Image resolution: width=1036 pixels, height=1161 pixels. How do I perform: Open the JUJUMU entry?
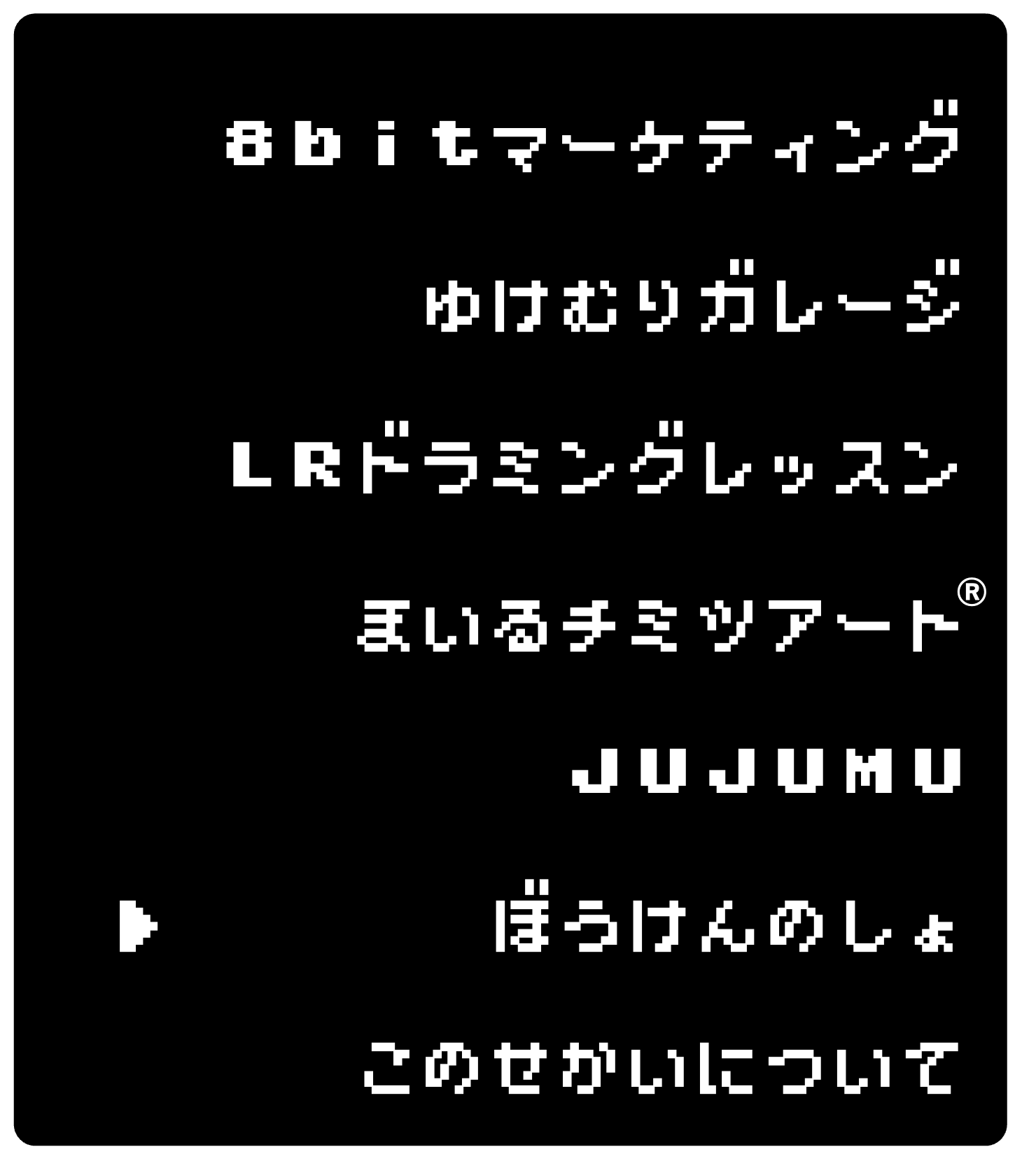point(766,771)
